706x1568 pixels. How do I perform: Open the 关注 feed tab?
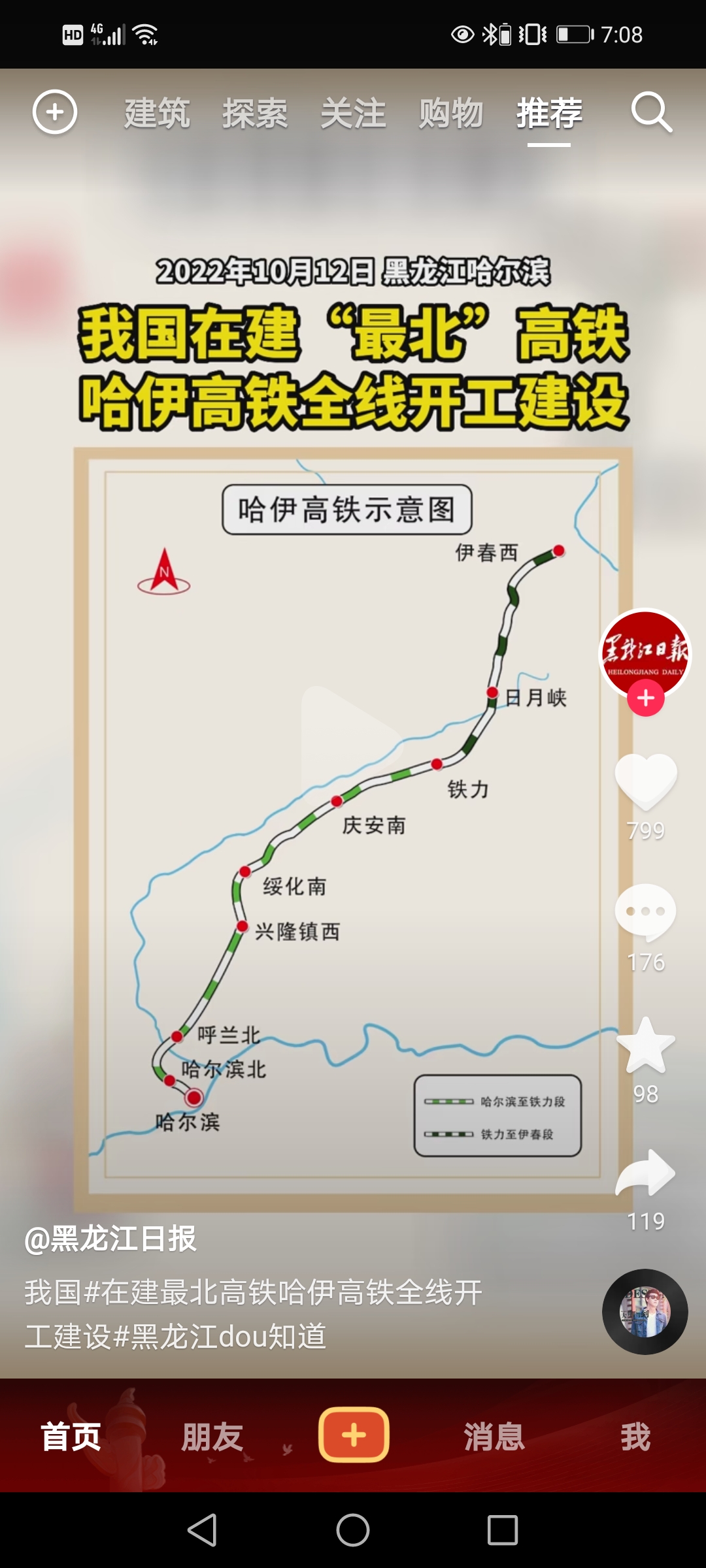point(353,114)
